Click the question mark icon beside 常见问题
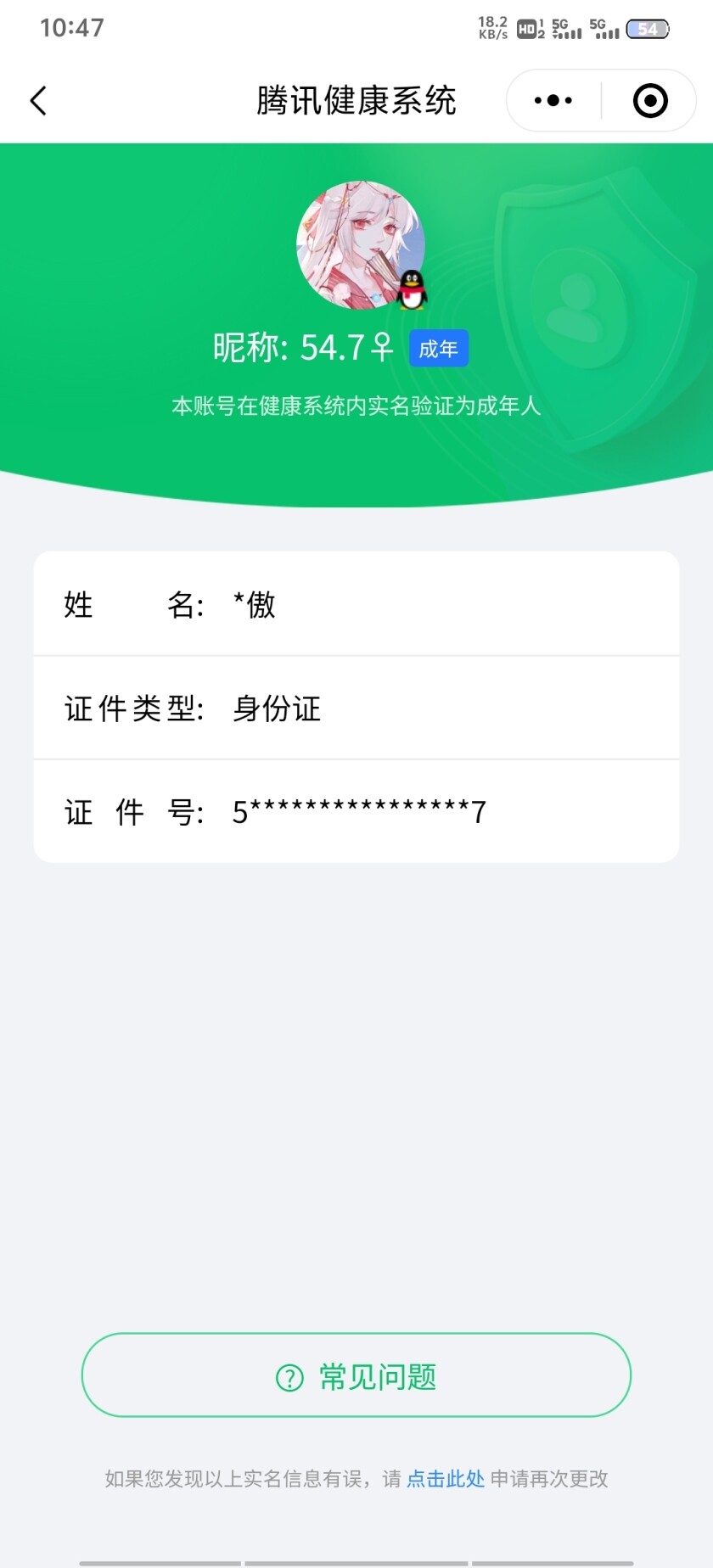 pos(290,1375)
